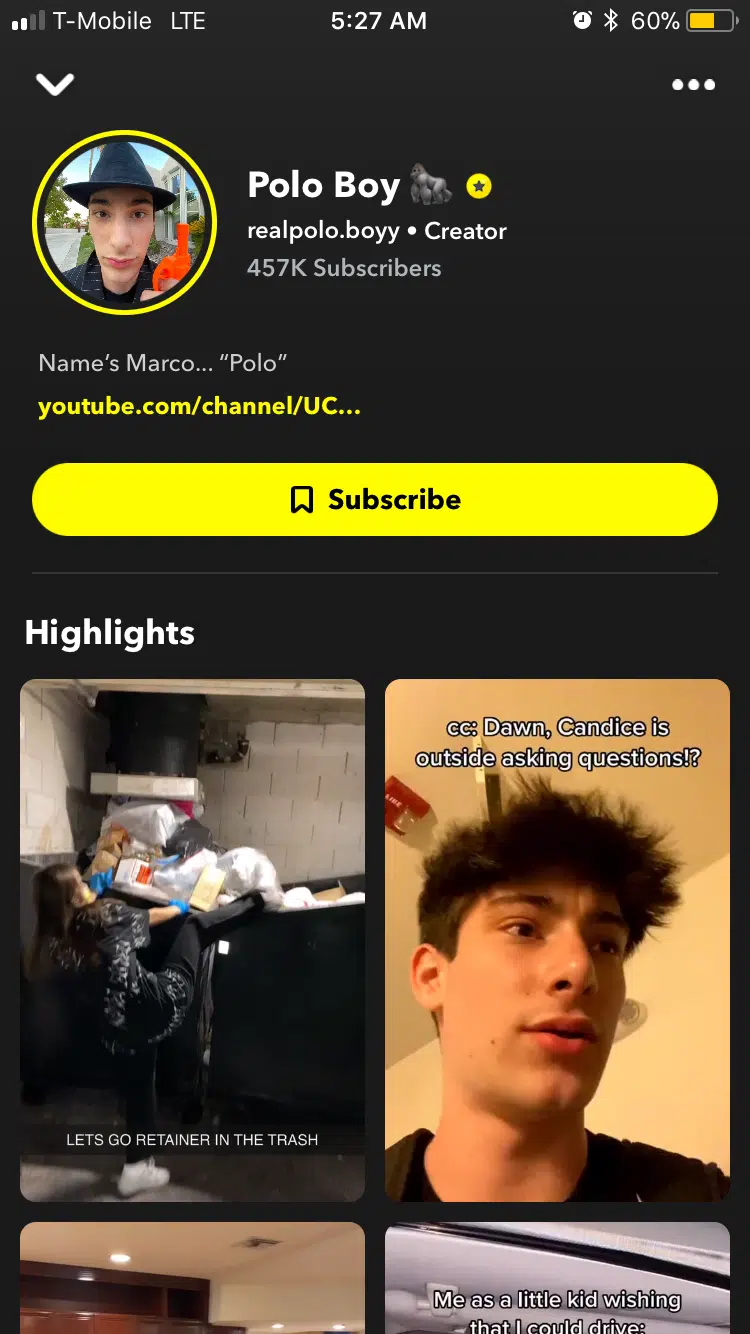Subscribe to Polo Boy
Screen dimensions: 750x1334
(x=375, y=499)
